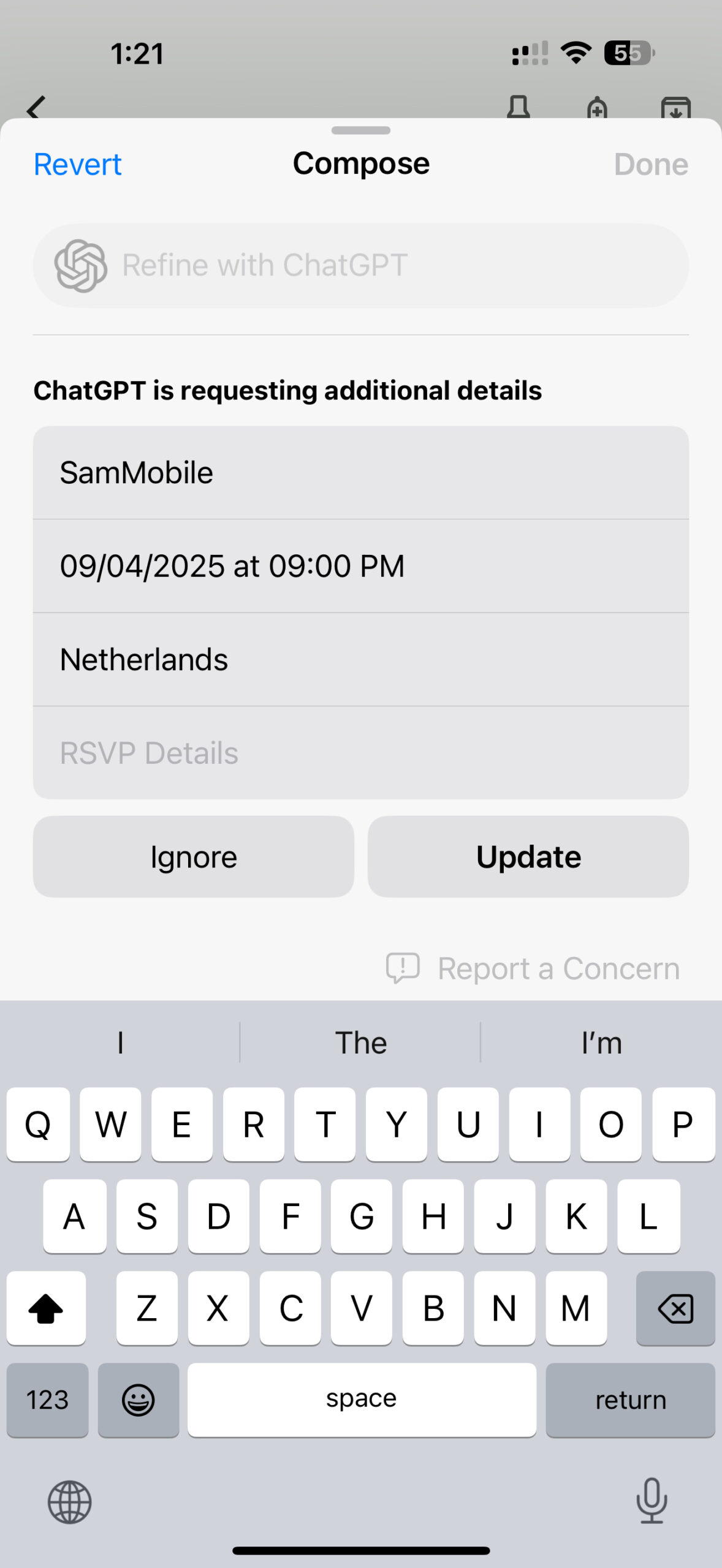Edit the 09/04/2025 date and time field

pos(360,566)
